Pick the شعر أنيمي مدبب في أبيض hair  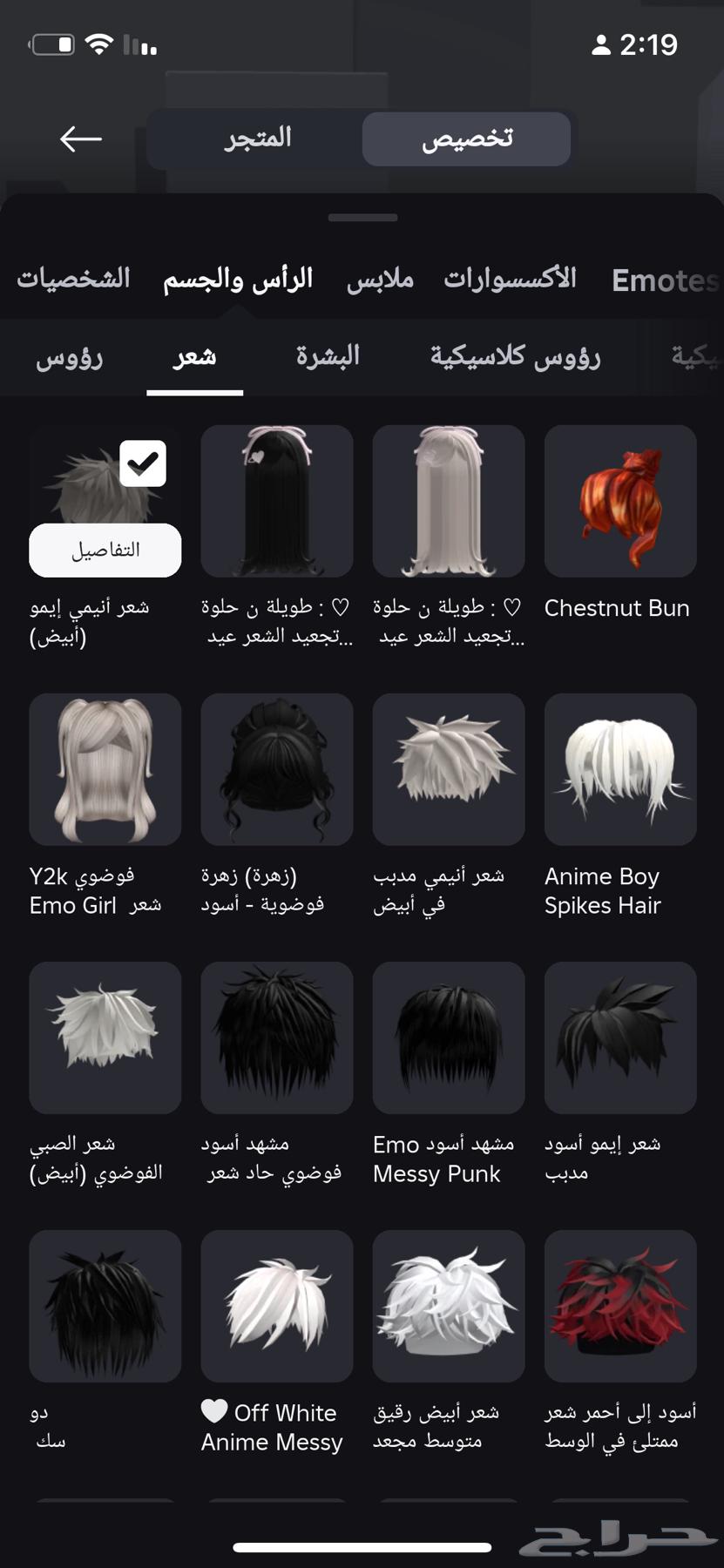point(448,769)
